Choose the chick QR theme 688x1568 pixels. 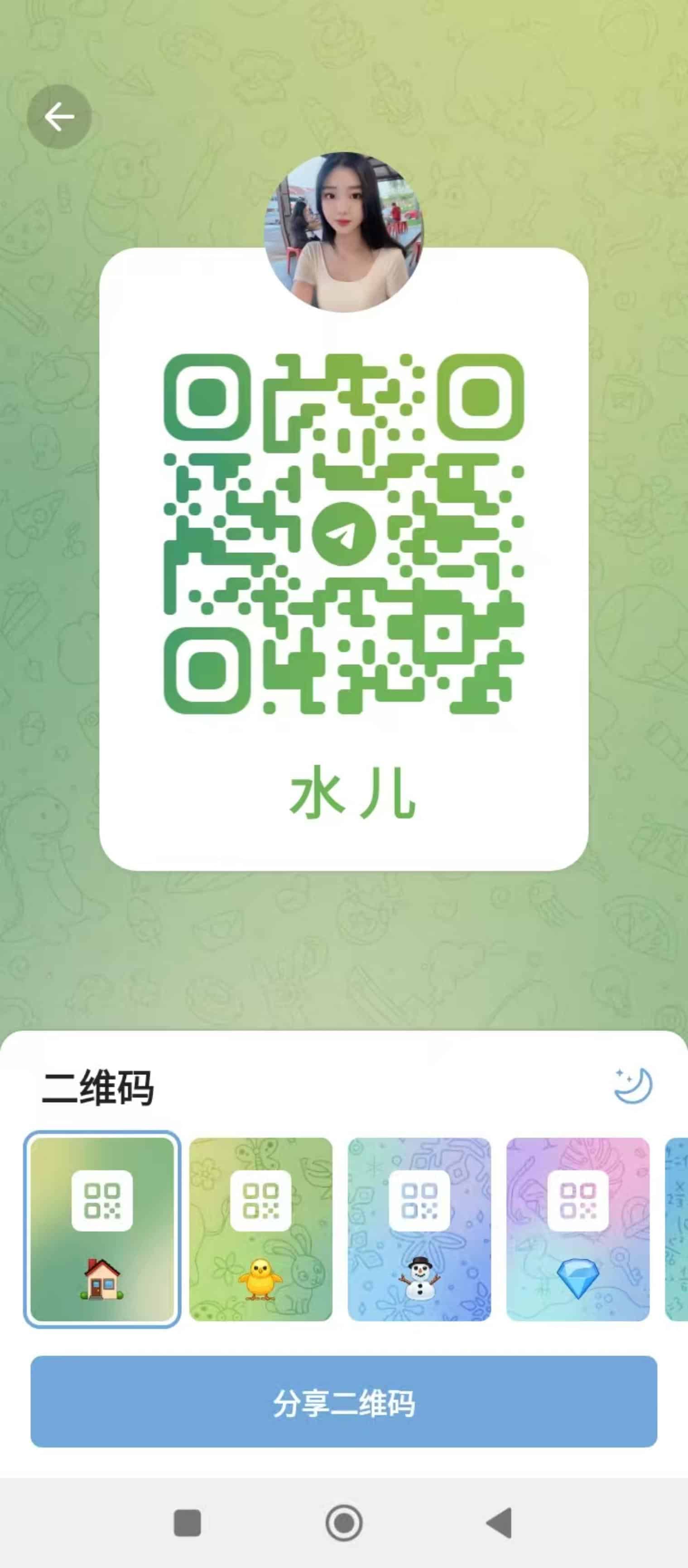coord(261,1229)
